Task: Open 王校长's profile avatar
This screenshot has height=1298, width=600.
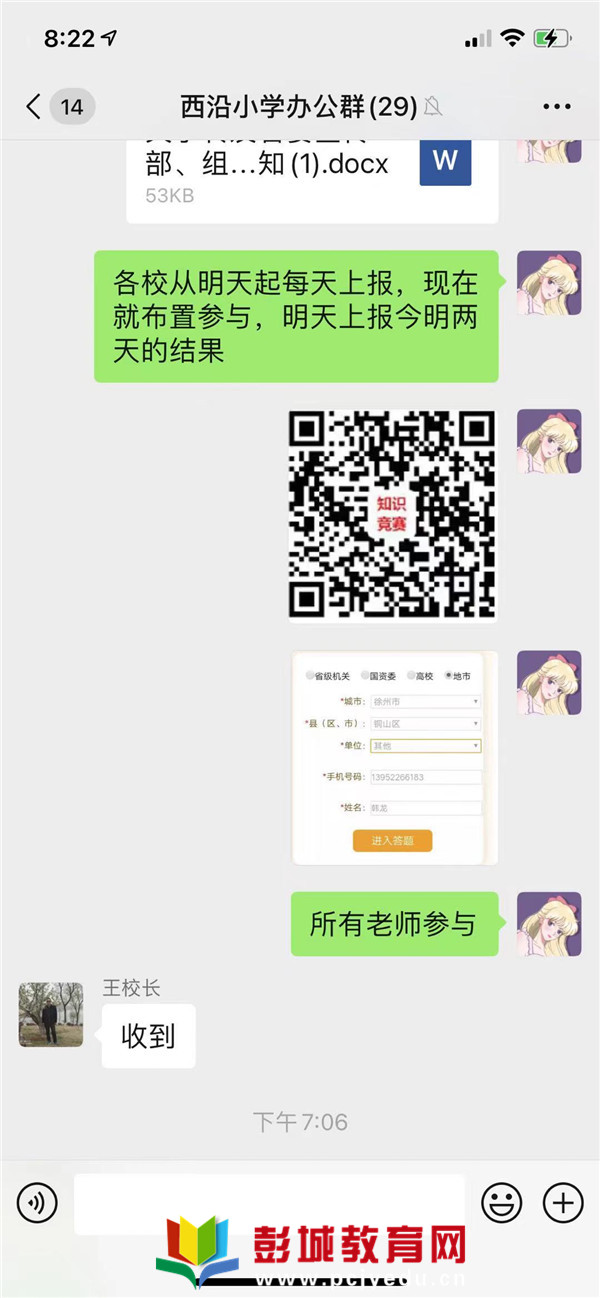Action: pos(51,1014)
